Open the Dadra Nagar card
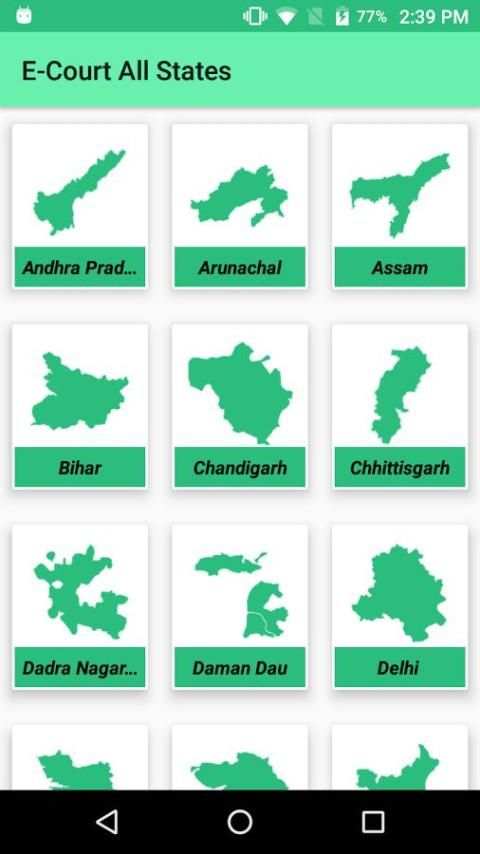 (80, 607)
